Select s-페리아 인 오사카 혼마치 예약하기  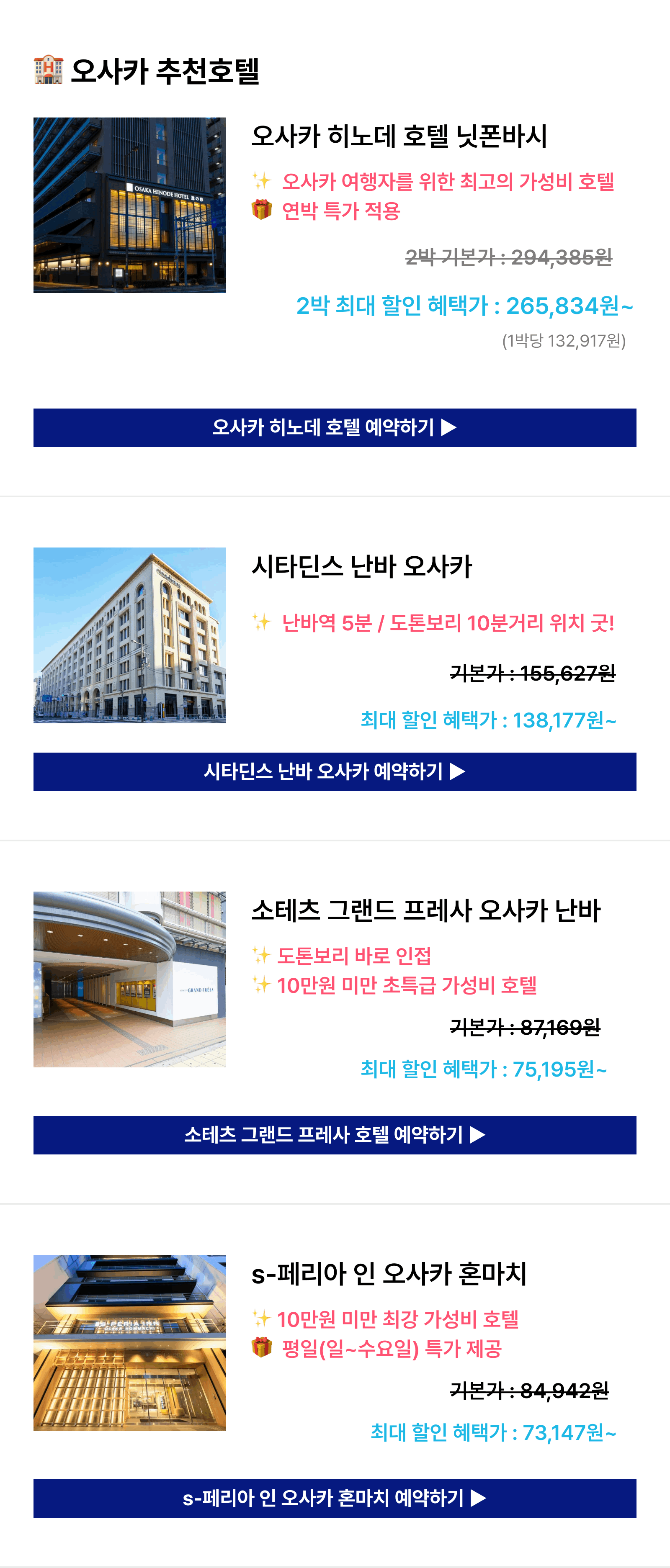point(335,1498)
